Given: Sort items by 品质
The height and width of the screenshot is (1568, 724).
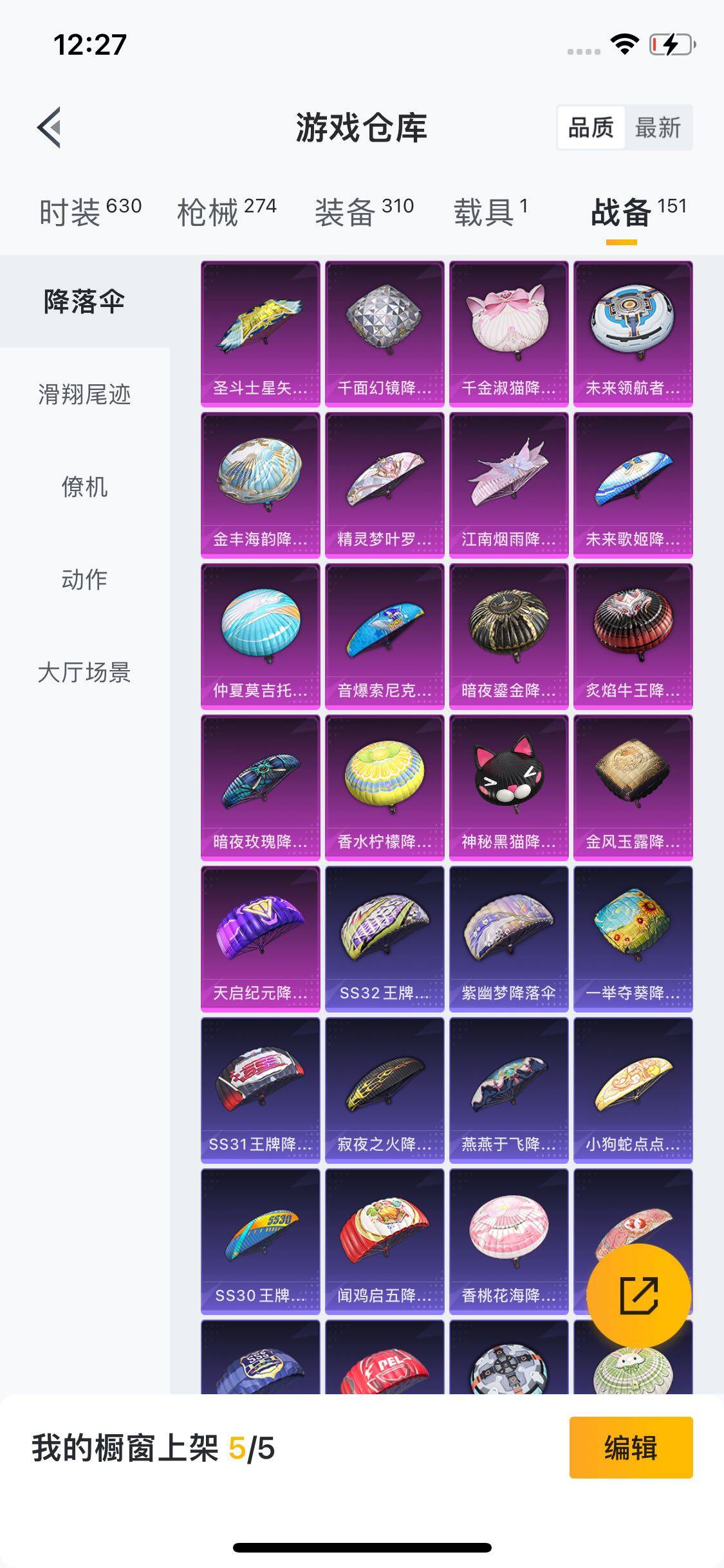Looking at the screenshot, I should (x=591, y=127).
